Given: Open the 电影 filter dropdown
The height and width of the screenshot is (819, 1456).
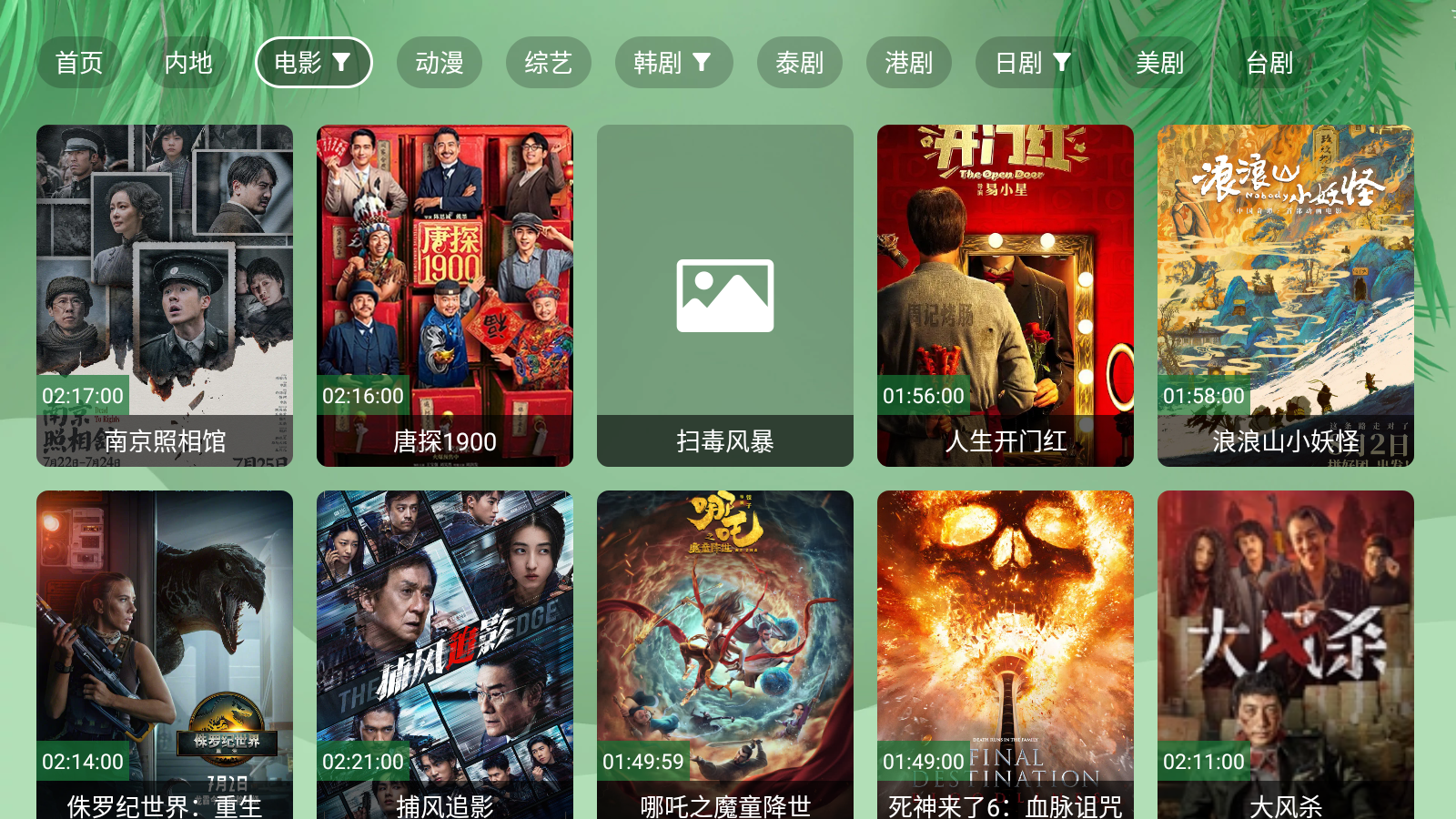Looking at the screenshot, I should (313, 63).
